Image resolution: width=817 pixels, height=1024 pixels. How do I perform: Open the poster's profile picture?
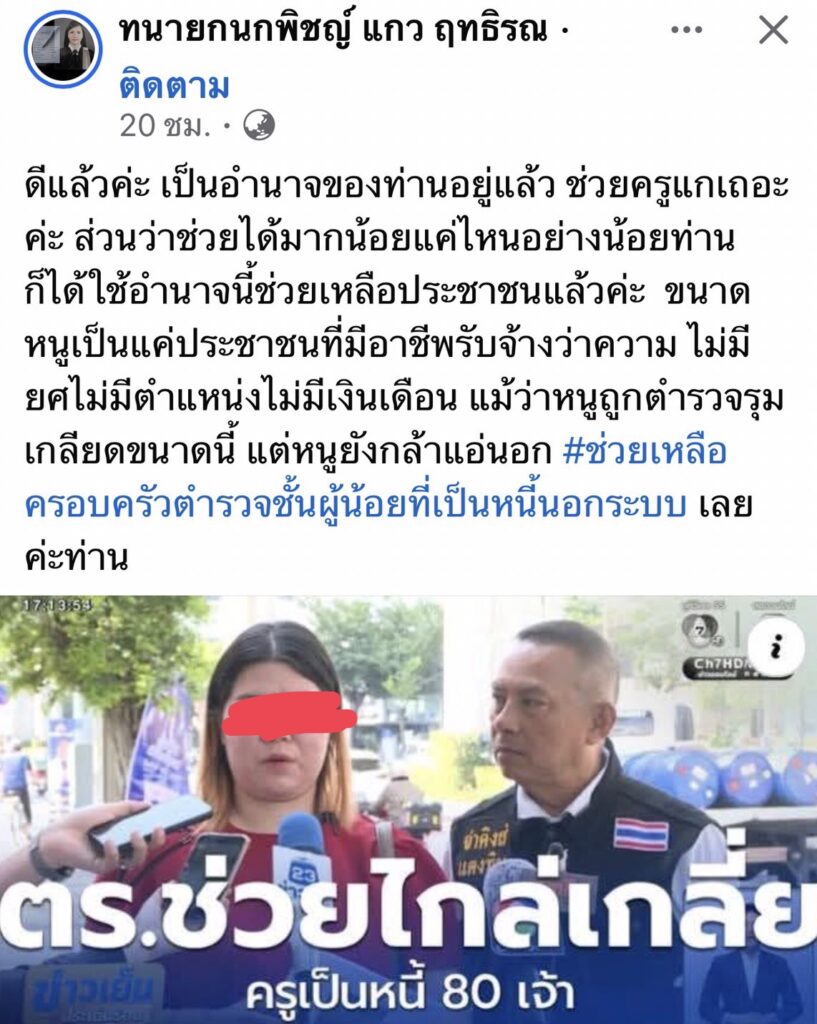[64, 48]
